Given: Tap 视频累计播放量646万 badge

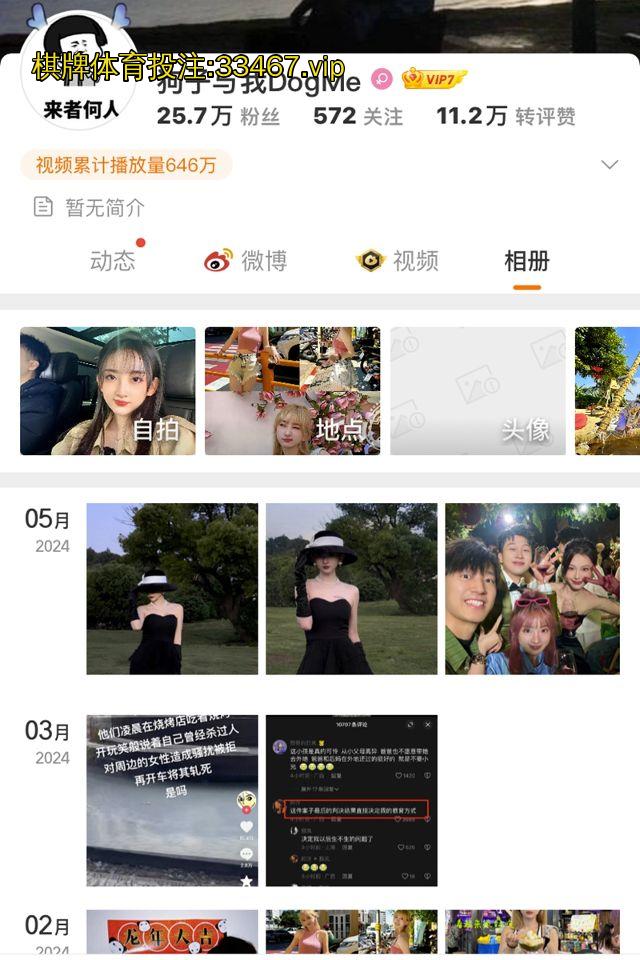Looking at the screenshot, I should [x=126, y=165].
